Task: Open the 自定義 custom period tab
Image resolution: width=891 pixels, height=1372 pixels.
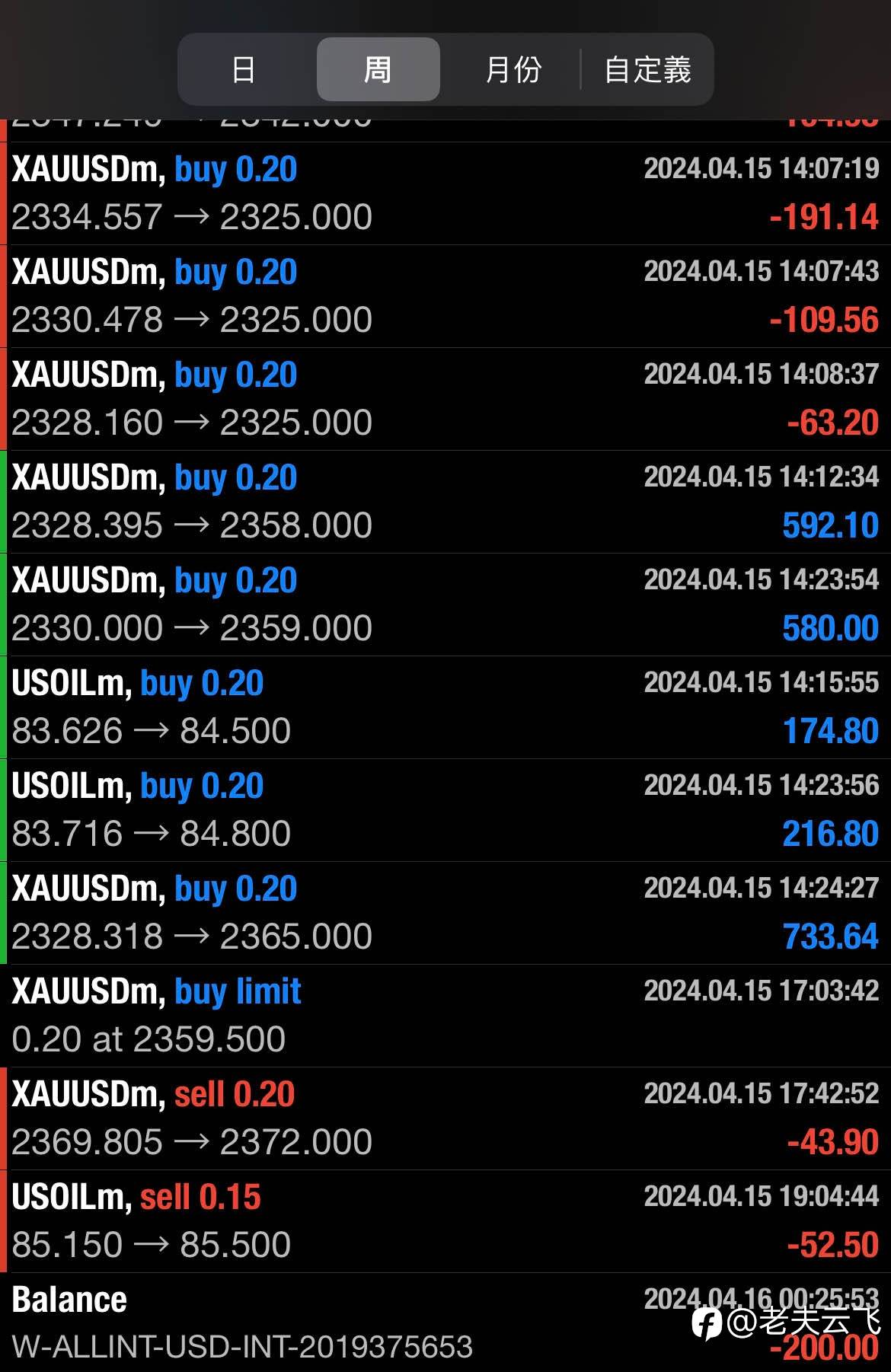Action: pos(647,69)
